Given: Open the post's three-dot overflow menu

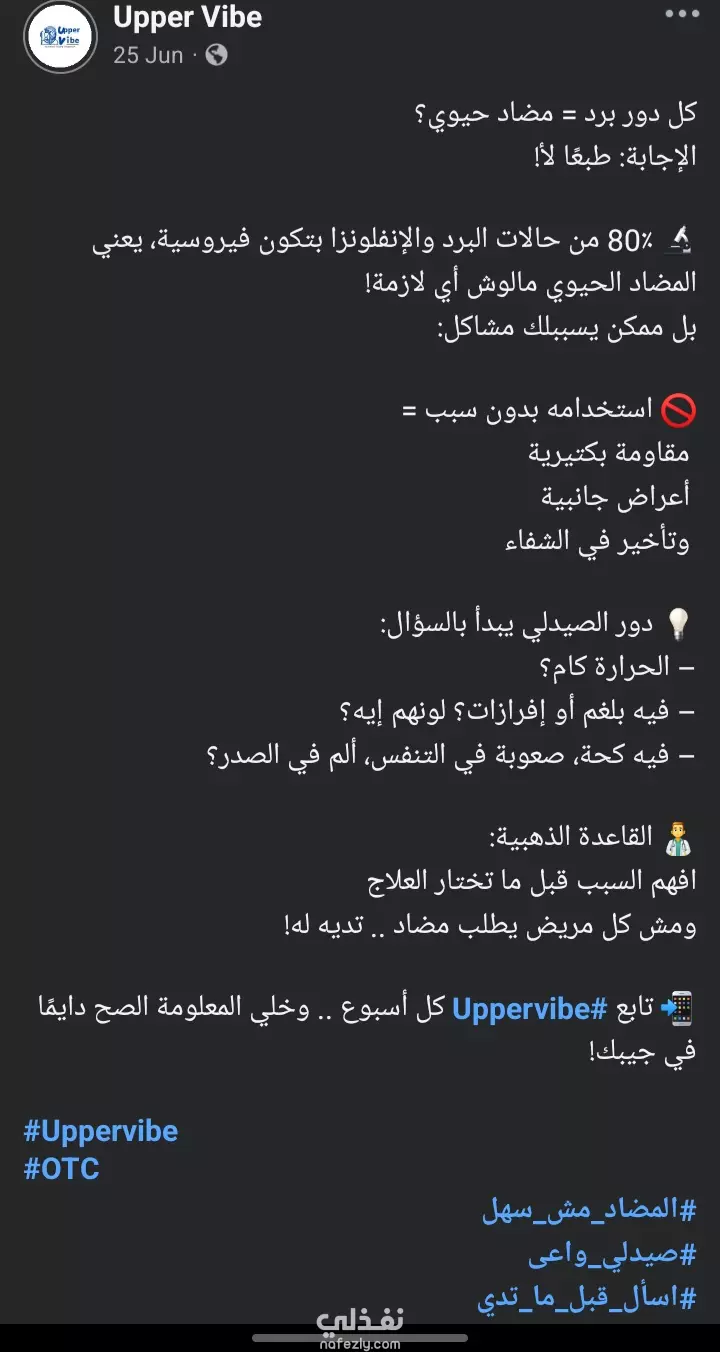Looking at the screenshot, I should pos(682,14).
